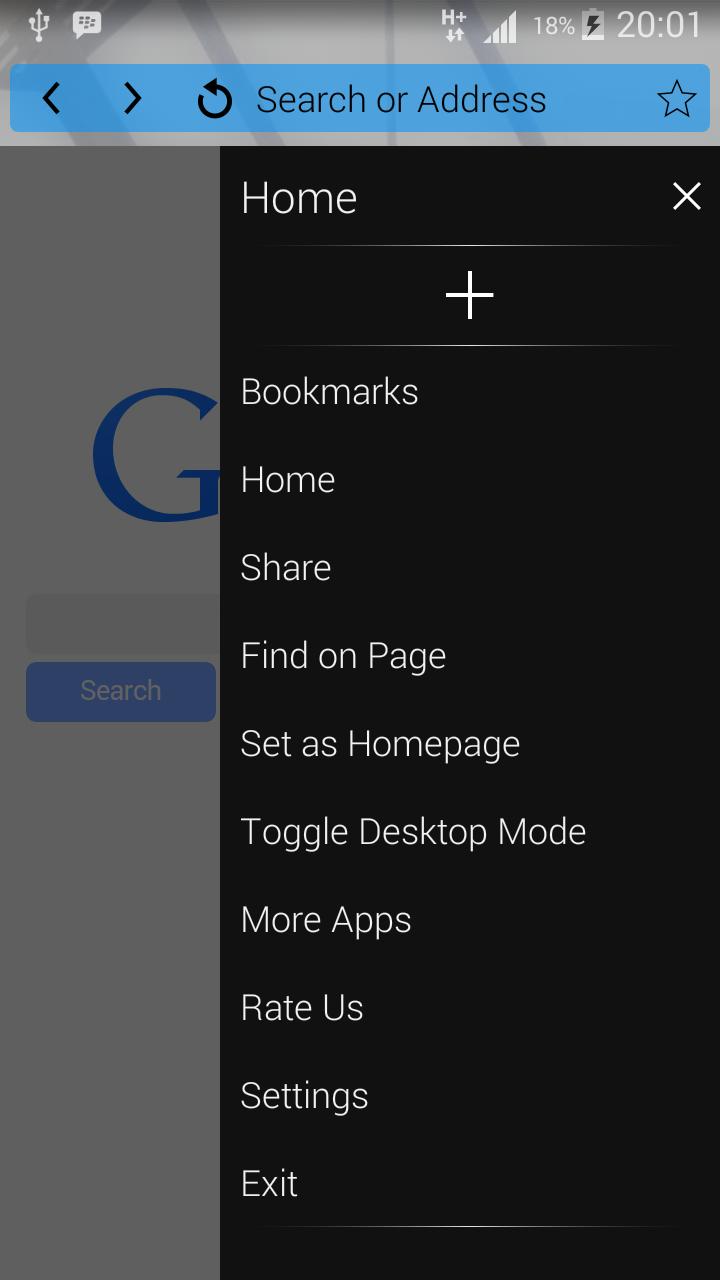Go back to the previous page

coord(52,99)
